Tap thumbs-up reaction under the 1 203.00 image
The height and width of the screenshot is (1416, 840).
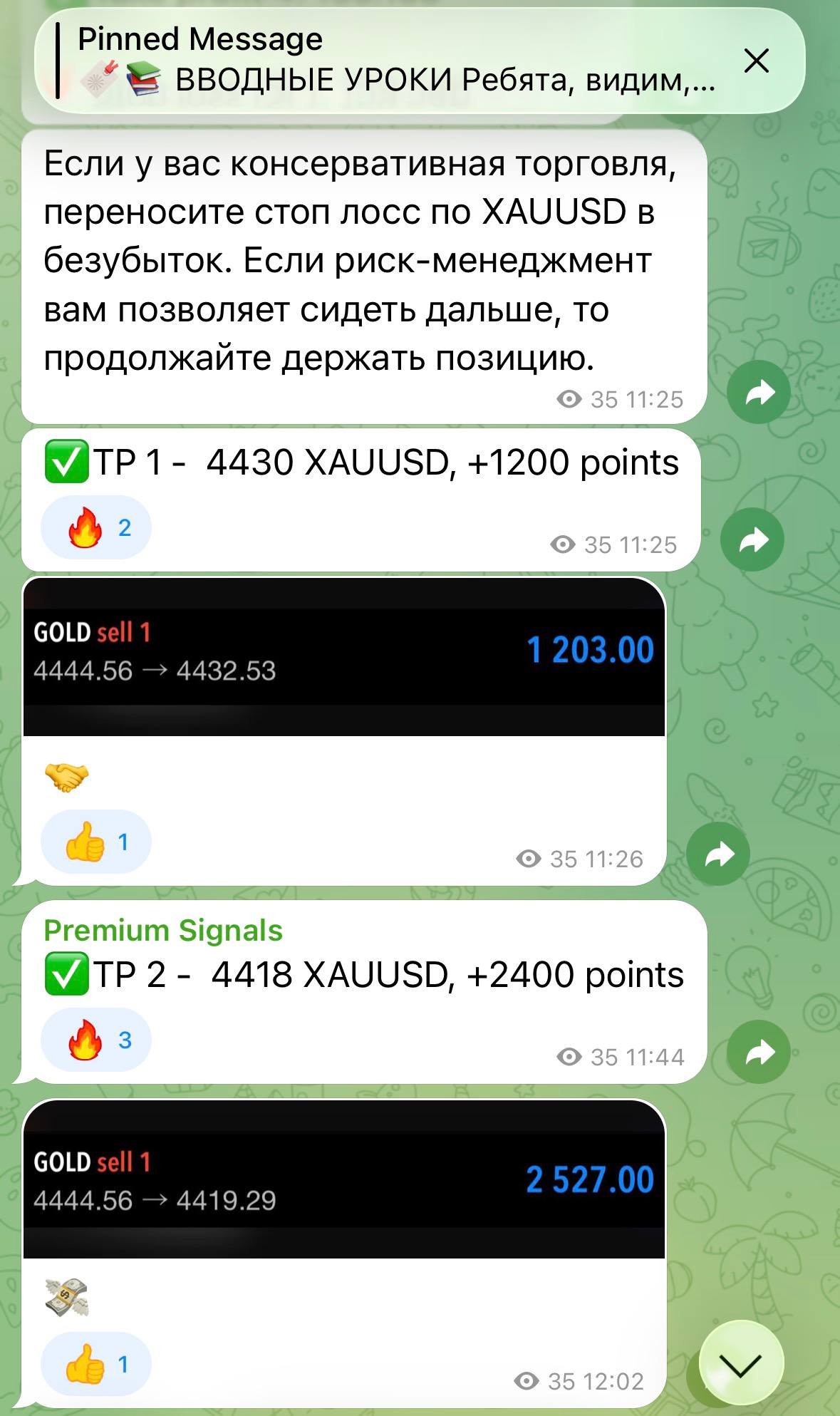96,842
